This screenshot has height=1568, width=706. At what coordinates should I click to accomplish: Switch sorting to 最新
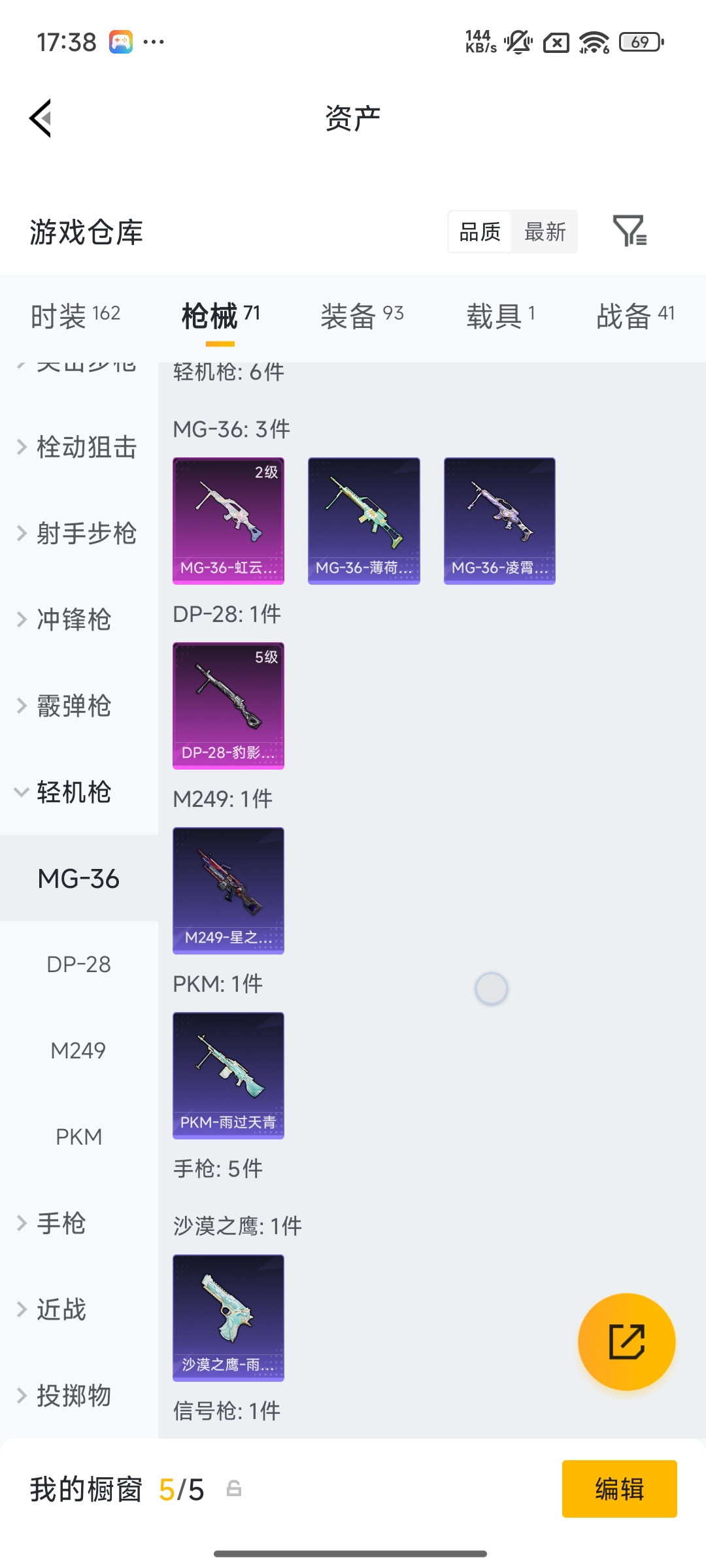pyautogui.click(x=545, y=232)
